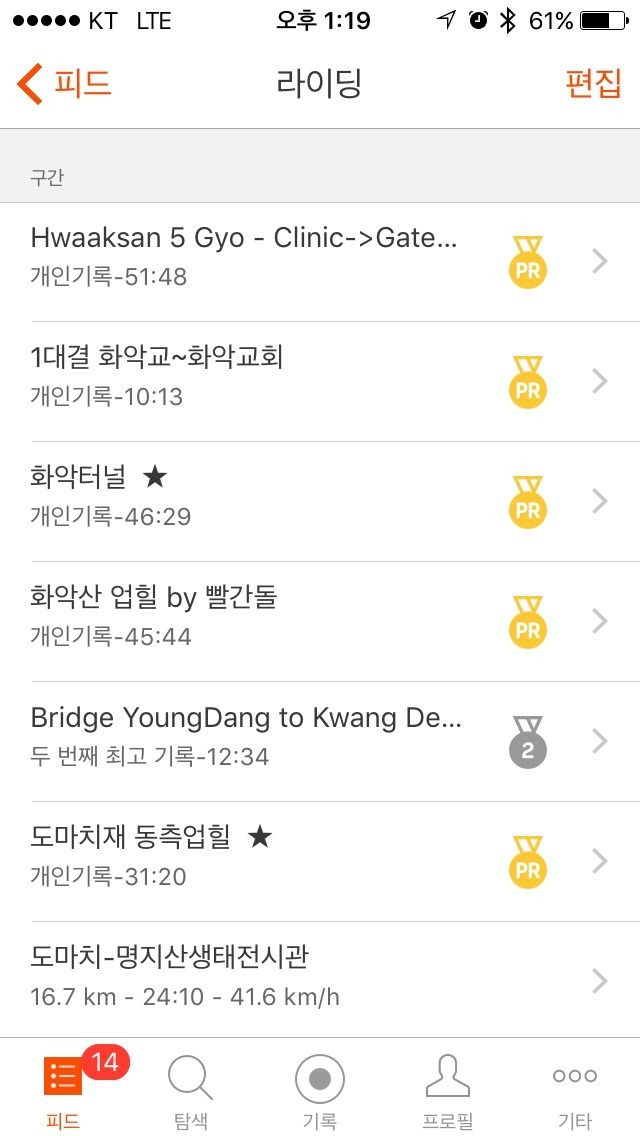View 화악산 업힐 by 빨간돌 segment
The width and height of the screenshot is (640, 1136).
pyautogui.click(x=320, y=622)
